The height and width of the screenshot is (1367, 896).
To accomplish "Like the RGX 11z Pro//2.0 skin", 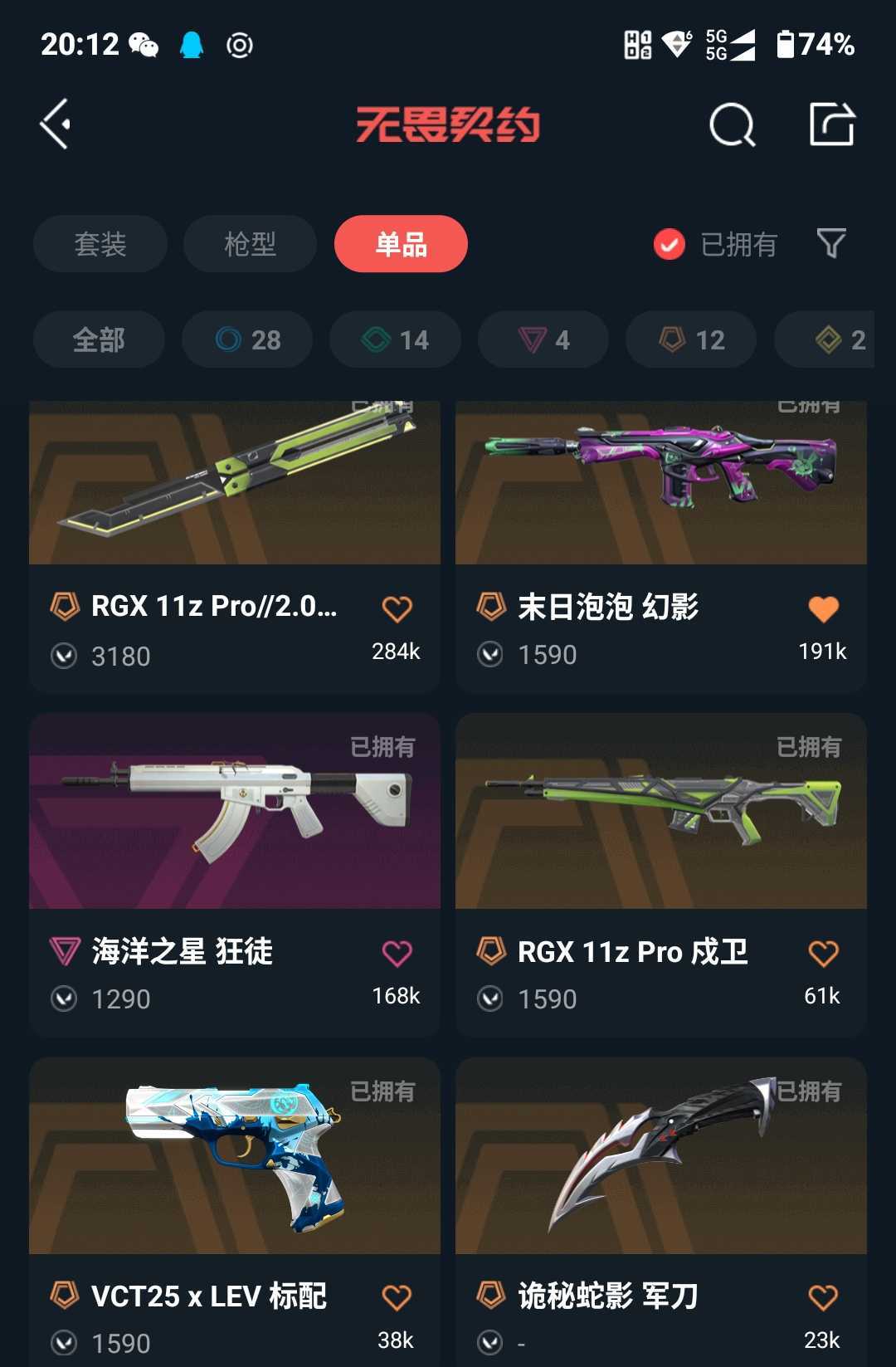I will 397,609.
